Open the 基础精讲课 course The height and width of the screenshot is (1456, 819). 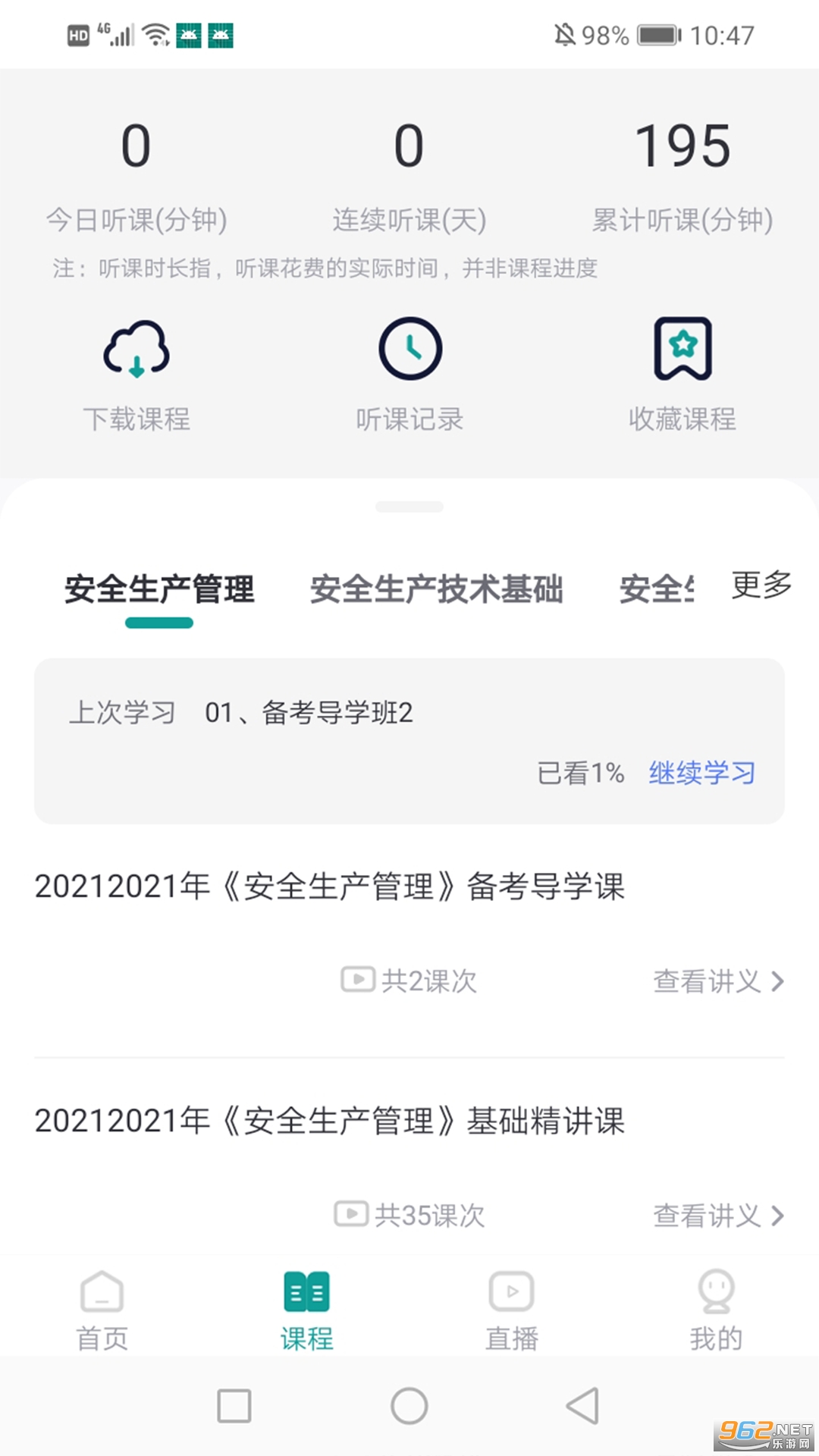point(330,1121)
